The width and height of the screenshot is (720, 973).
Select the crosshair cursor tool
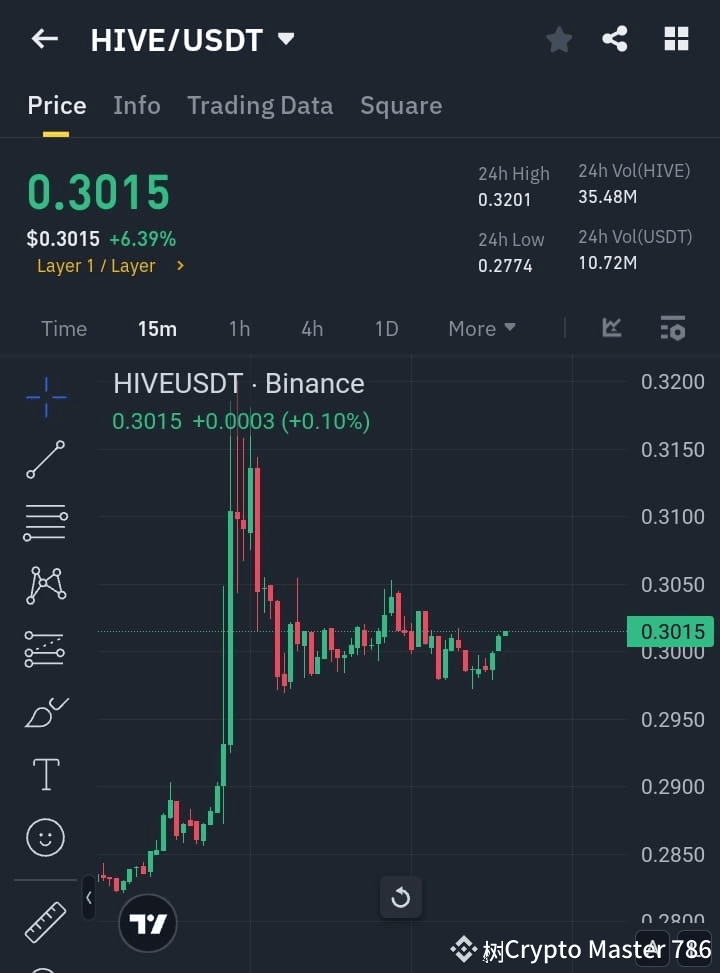(x=45, y=398)
